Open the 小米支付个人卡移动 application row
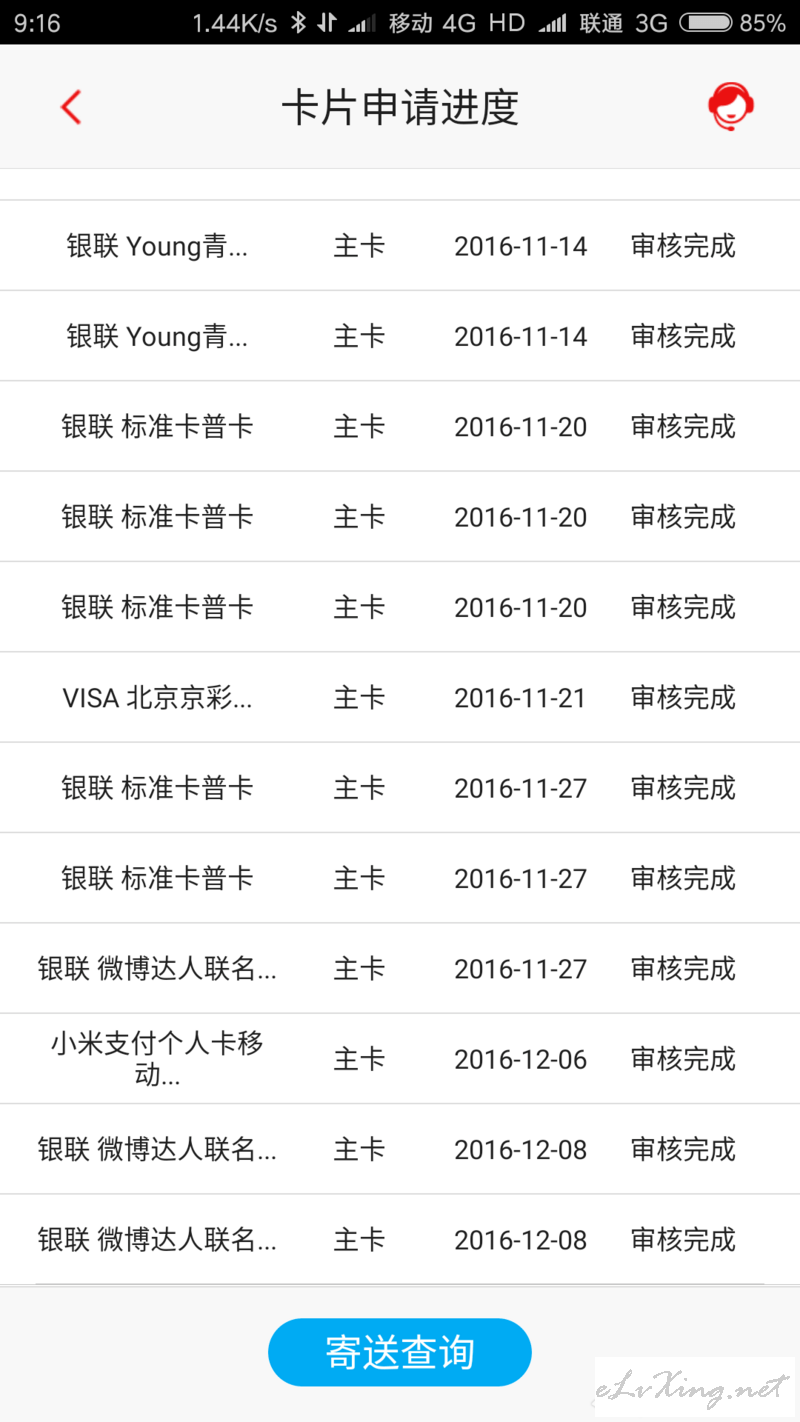The image size is (800, 1422). [x=400, y=1059]
